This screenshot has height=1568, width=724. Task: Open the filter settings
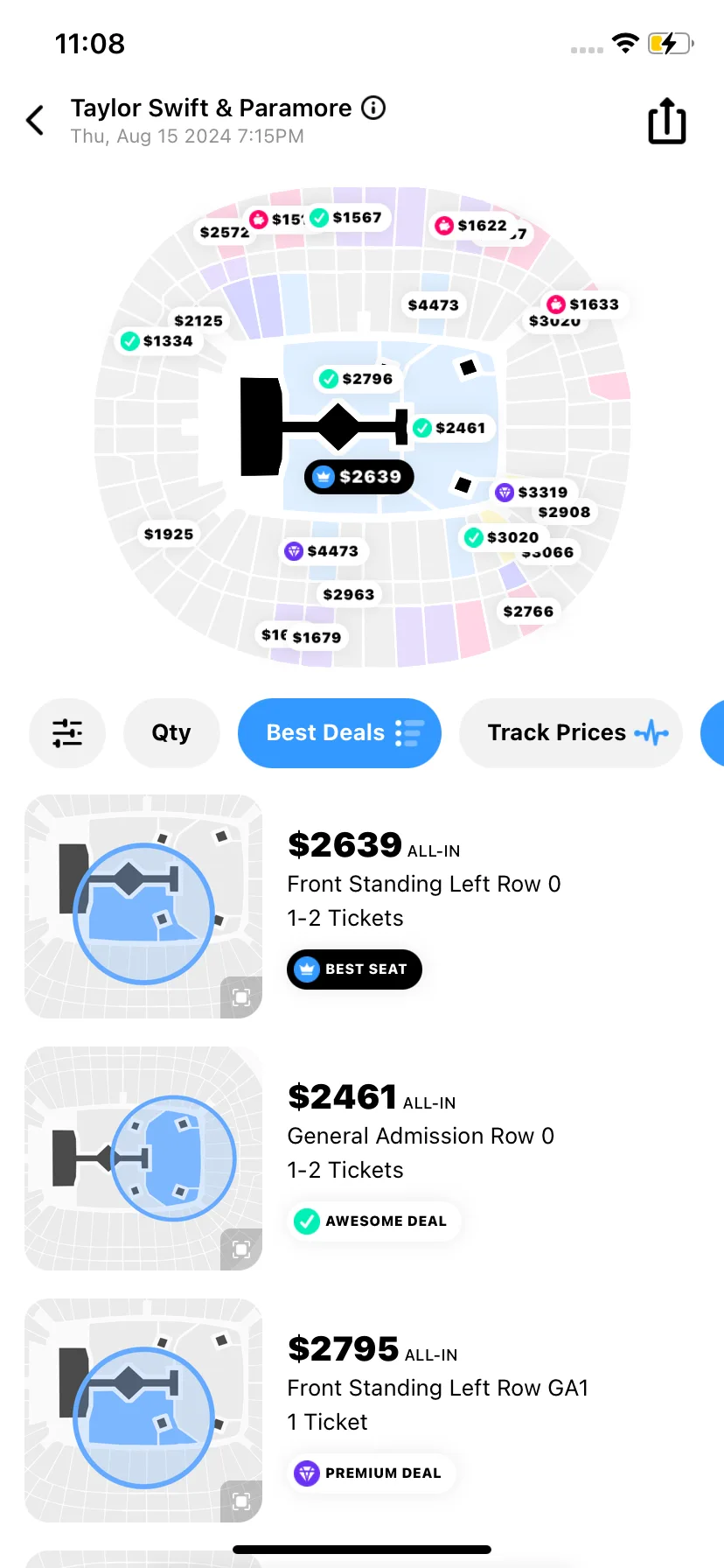coord(67,733)
